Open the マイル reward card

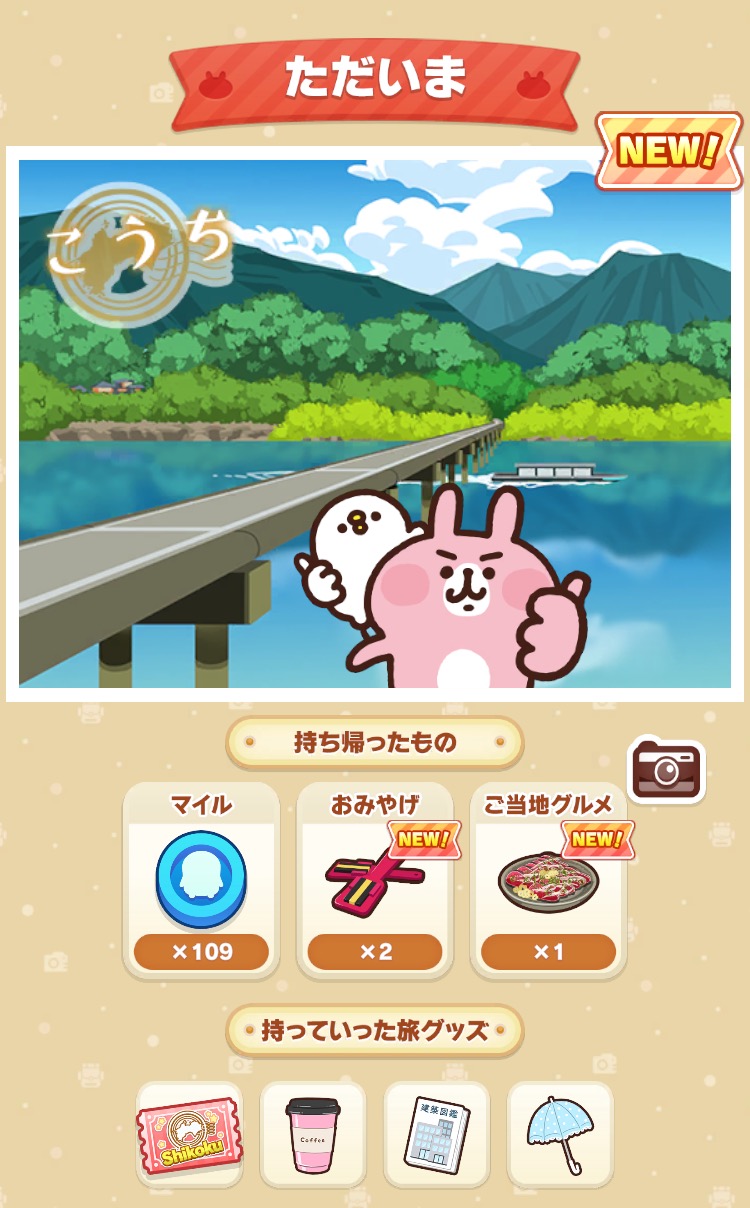click(x=201, y=880)
